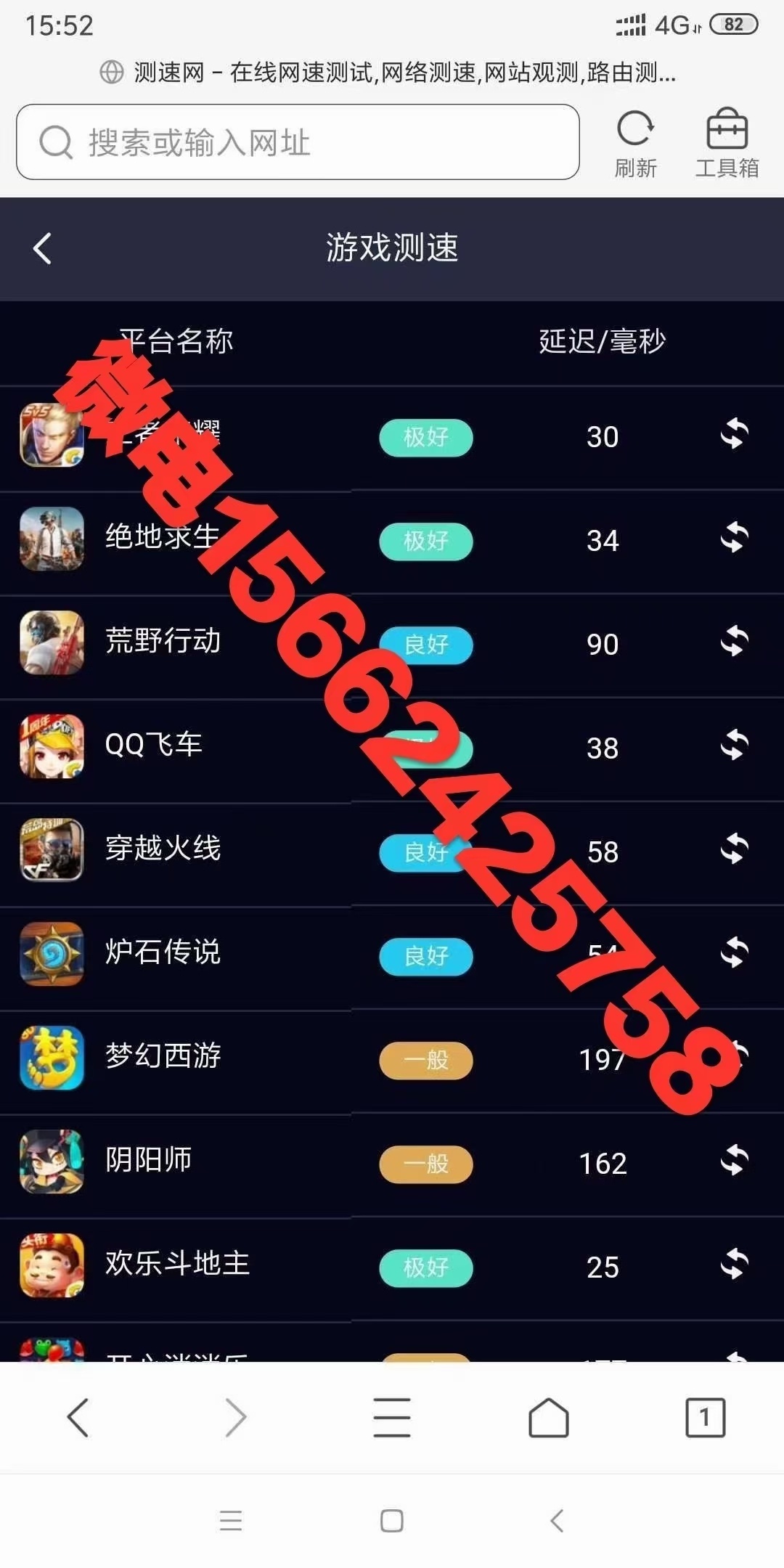
Task: Retest latency for the 30 ms row
Action: 734,435
